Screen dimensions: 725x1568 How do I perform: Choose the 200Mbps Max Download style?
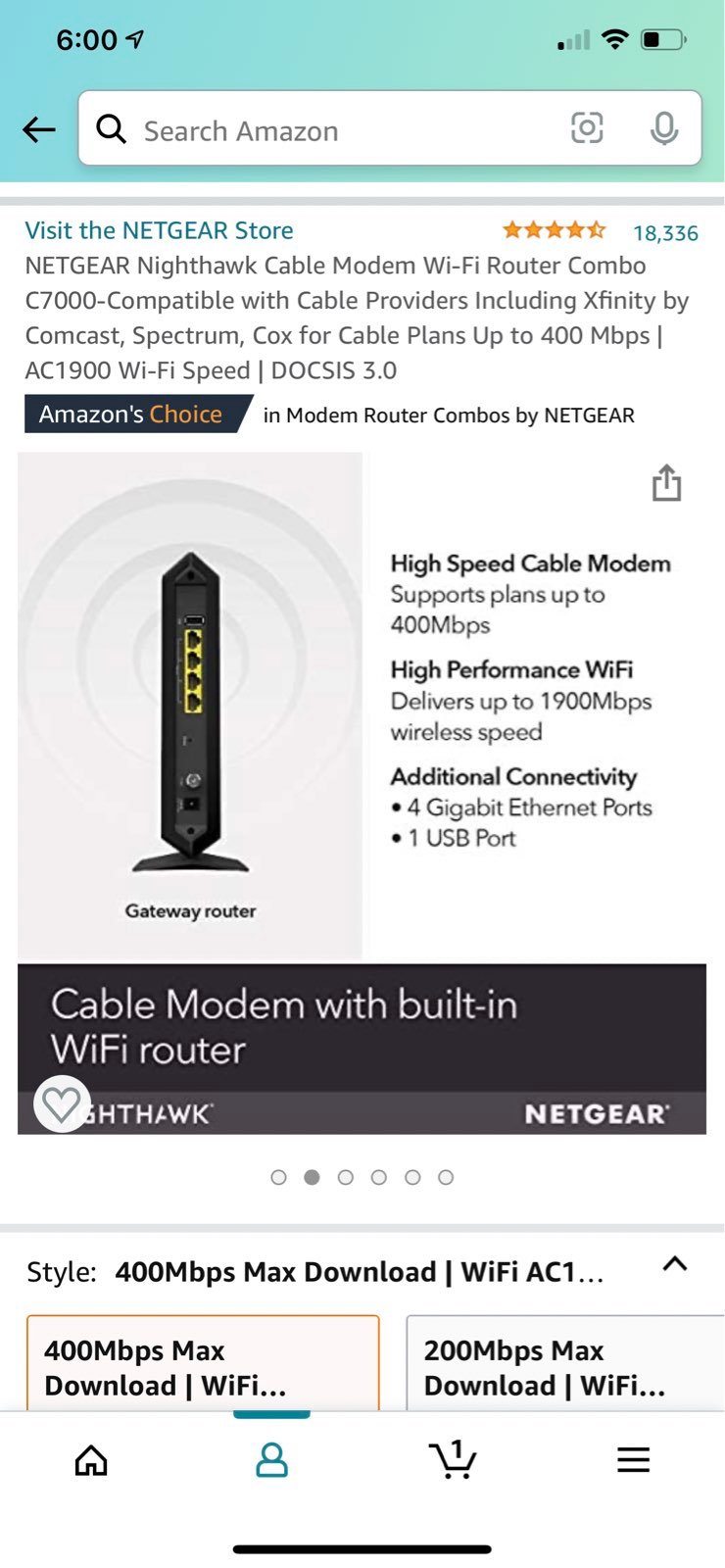(565, 1363)
